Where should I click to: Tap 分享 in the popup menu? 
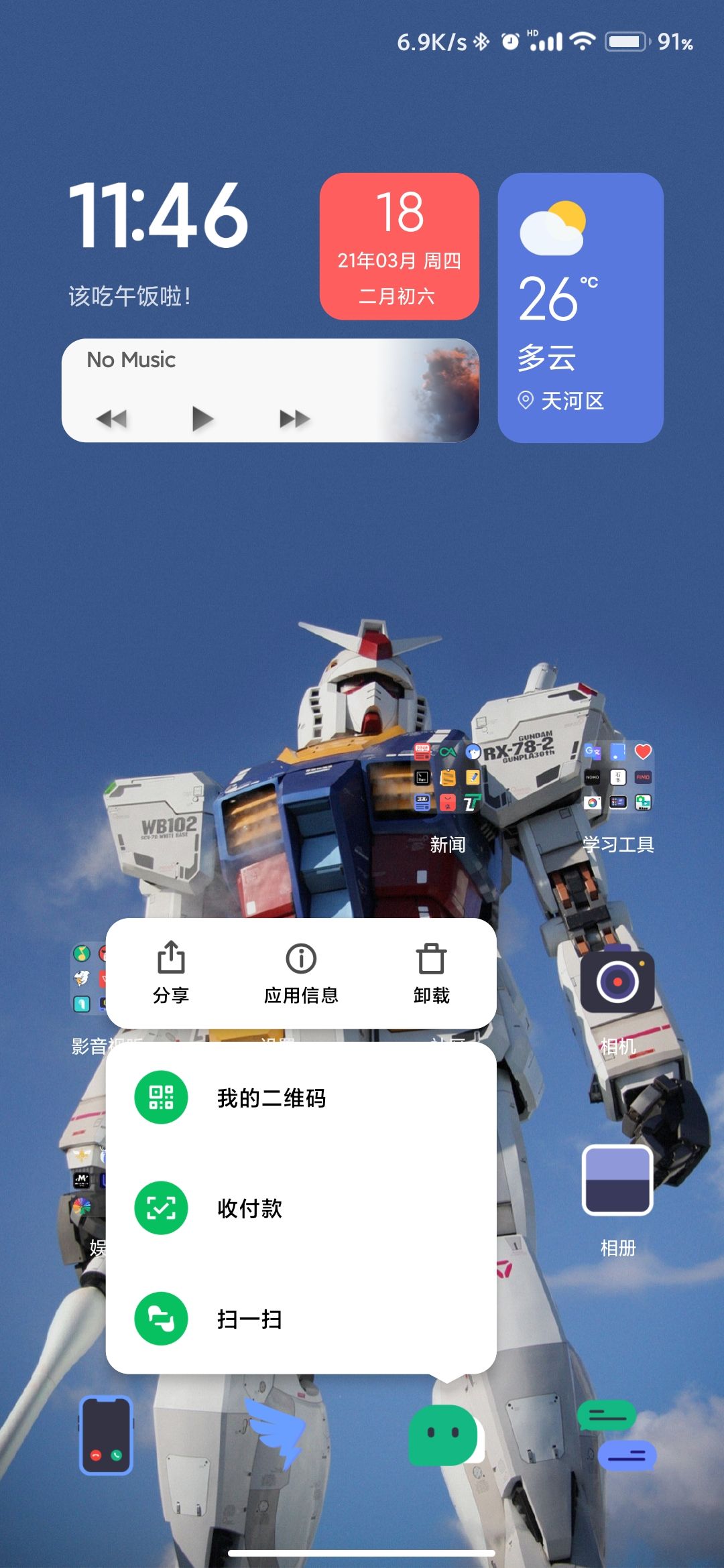click(171, 972)
